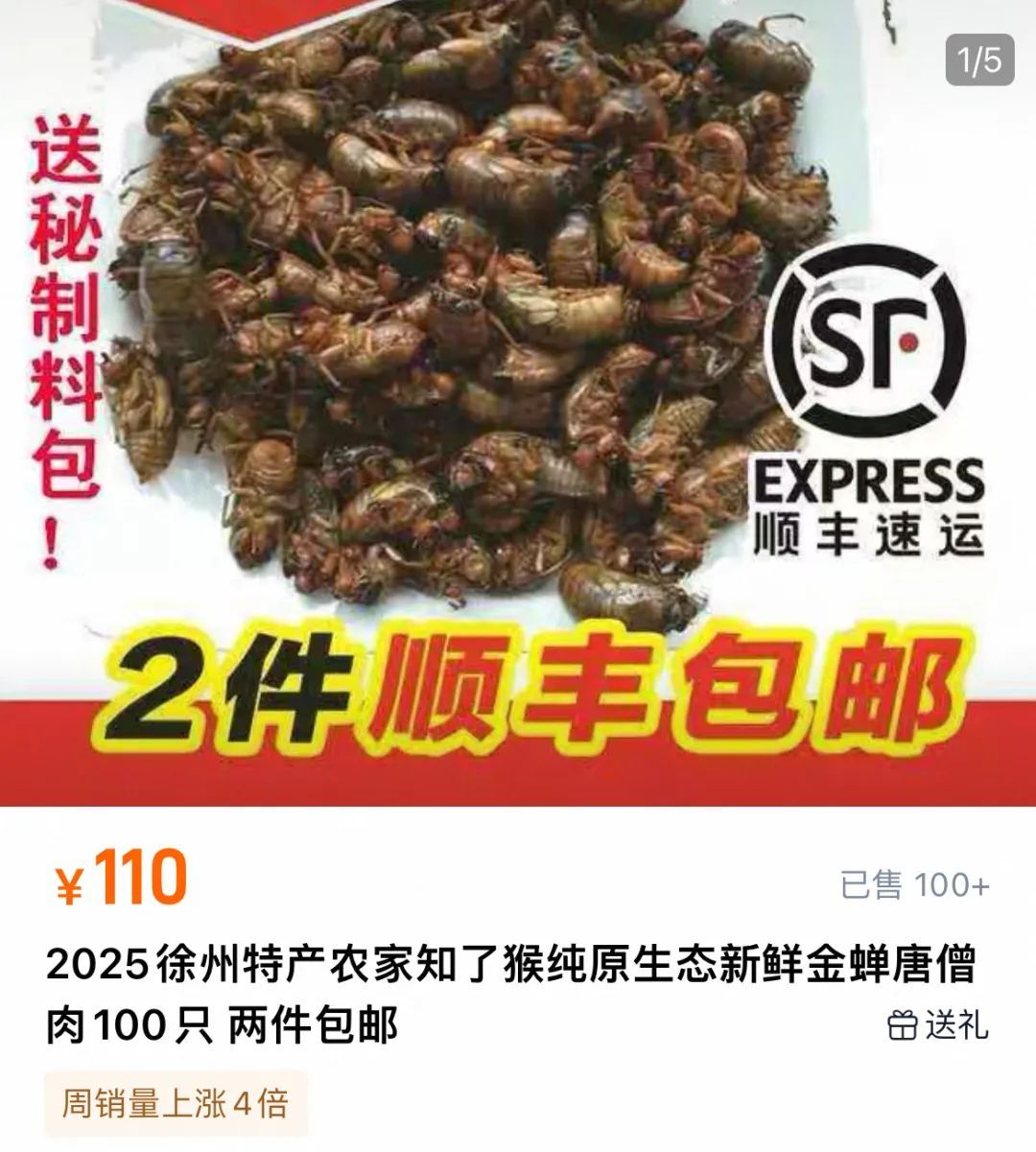This screenshot has width=1036, height=1152.
Task: Tap the 送礼 gift button
Action: pos(937,1025)
